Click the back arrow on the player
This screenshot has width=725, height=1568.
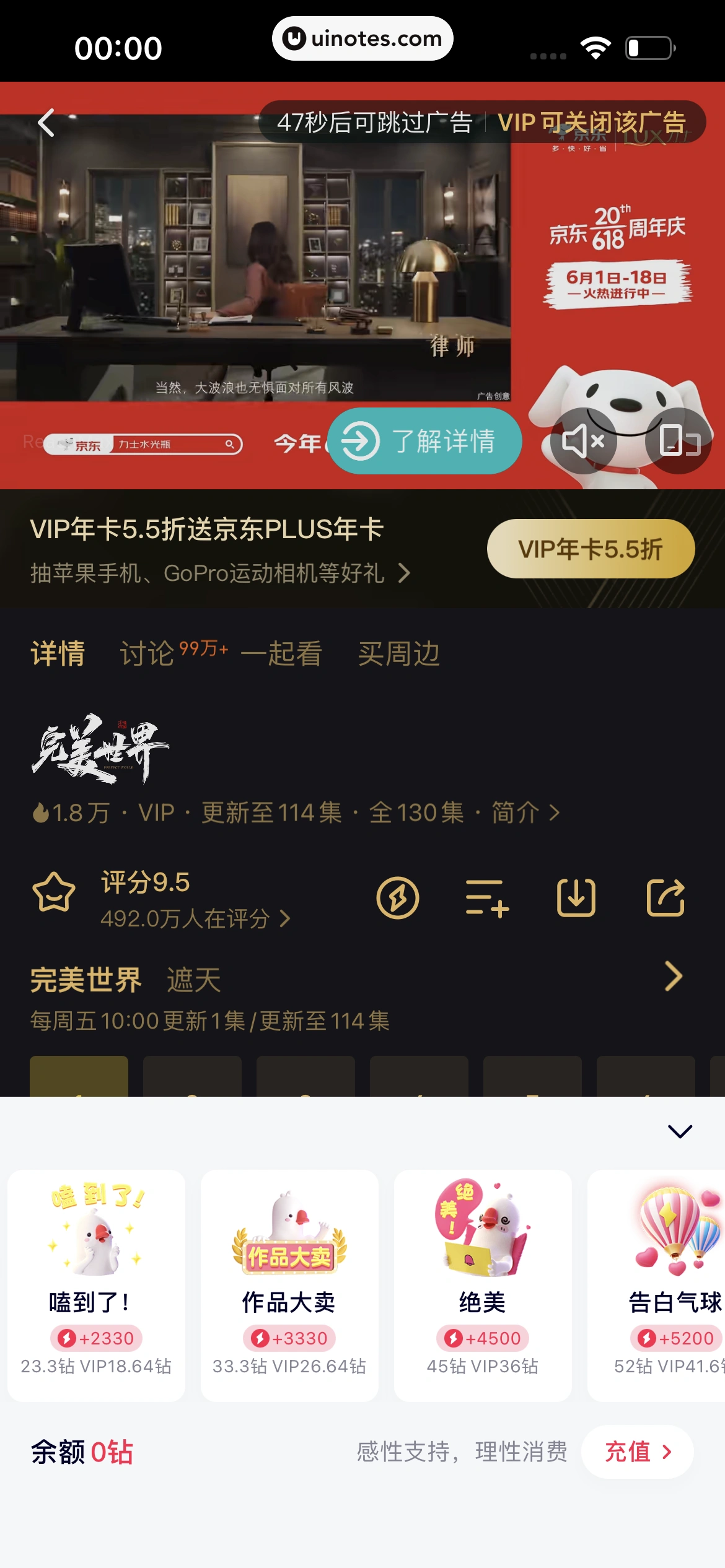[46, 122]
